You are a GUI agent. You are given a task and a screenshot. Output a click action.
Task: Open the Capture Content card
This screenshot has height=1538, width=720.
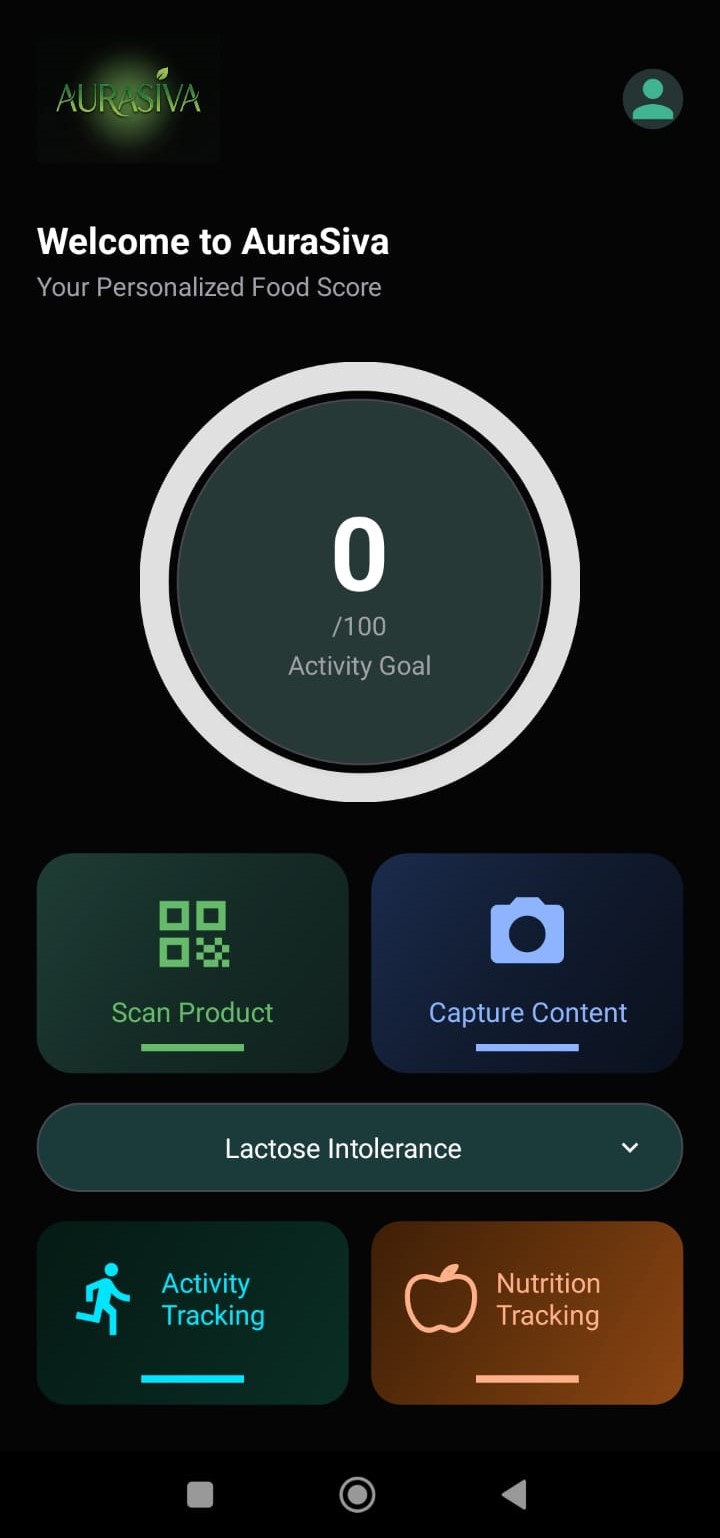527,963
